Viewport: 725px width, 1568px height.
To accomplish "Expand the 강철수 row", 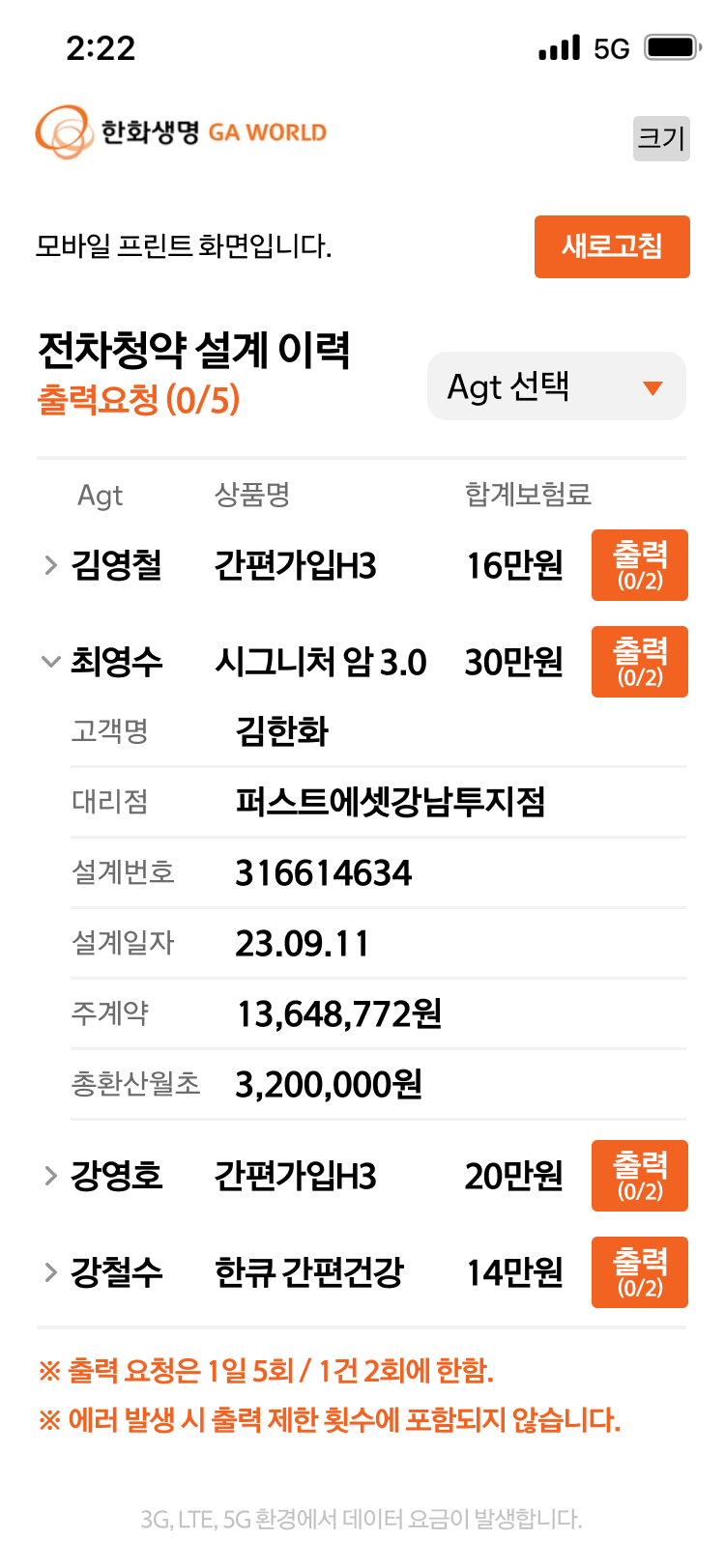I will (51, 1272).
